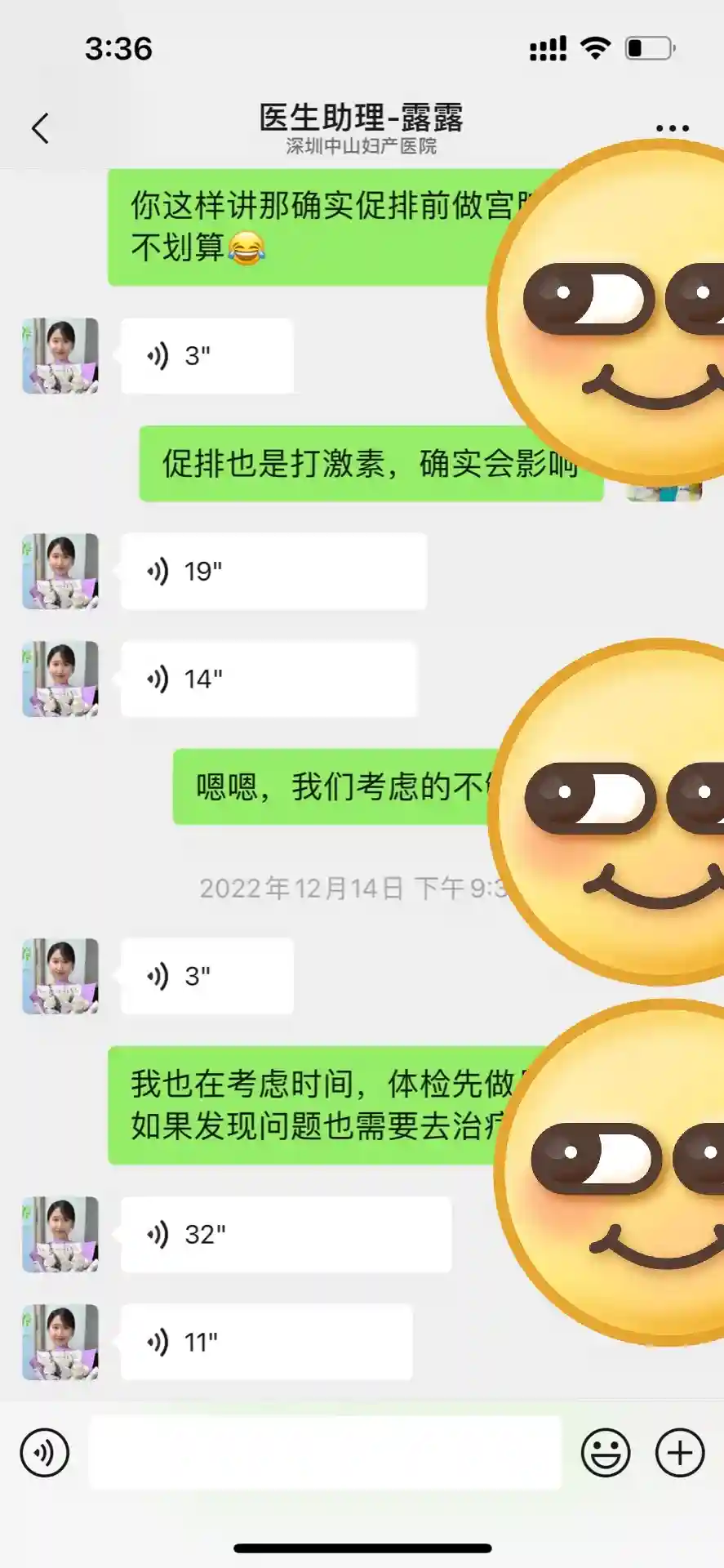Play the 19-second voice message
This screenshot has width=724, height=1568.
273,571
